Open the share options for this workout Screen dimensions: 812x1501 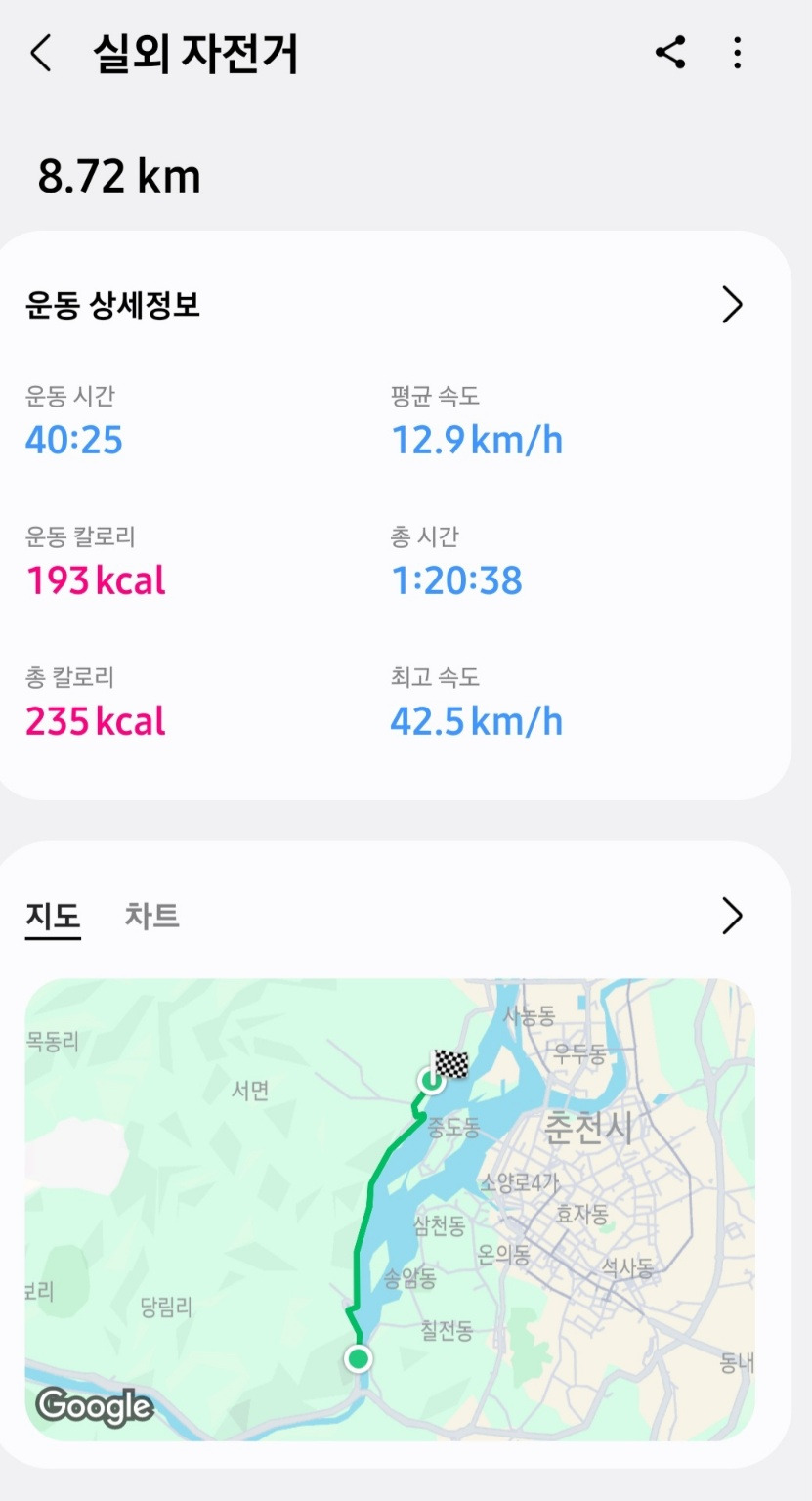tap(671, 54)
